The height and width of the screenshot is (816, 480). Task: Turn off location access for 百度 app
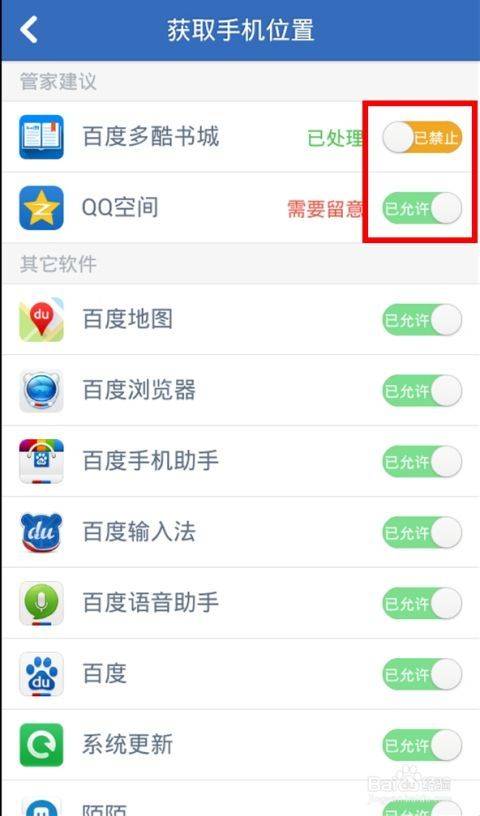tap(422, 674)
